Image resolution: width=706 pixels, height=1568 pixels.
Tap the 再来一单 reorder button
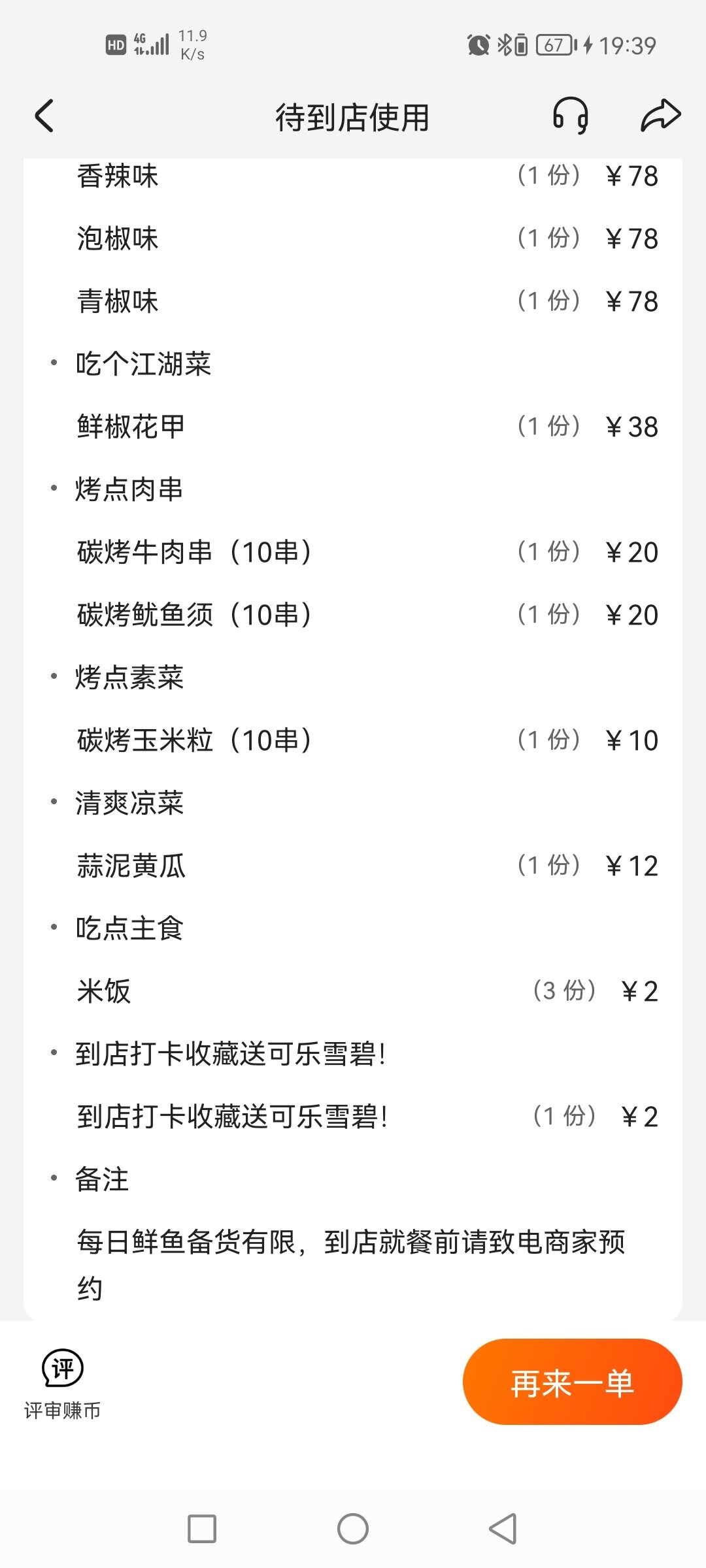[x=572, y=1381]
